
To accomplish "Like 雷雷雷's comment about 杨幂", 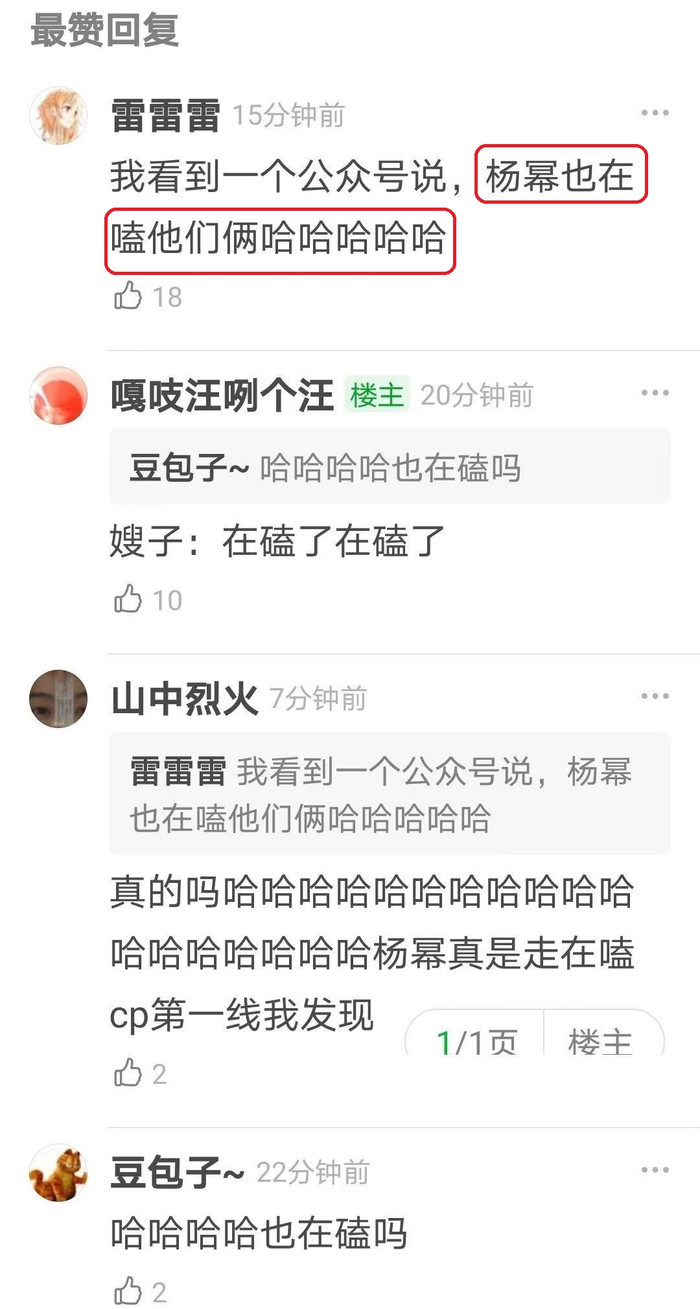I will point(129,296).
